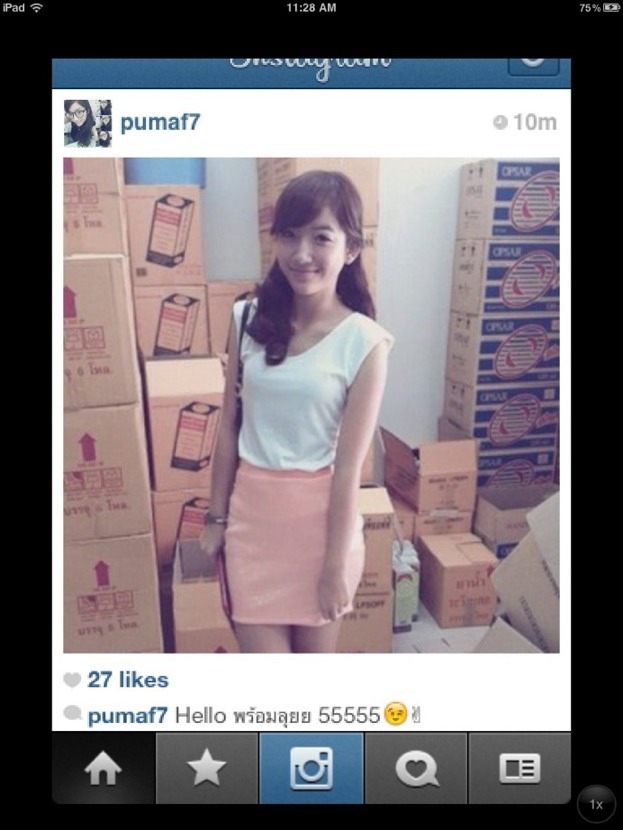Switch to the Home feed tab
This screenshot has height=830, width=623.
(x=103, y=768)
